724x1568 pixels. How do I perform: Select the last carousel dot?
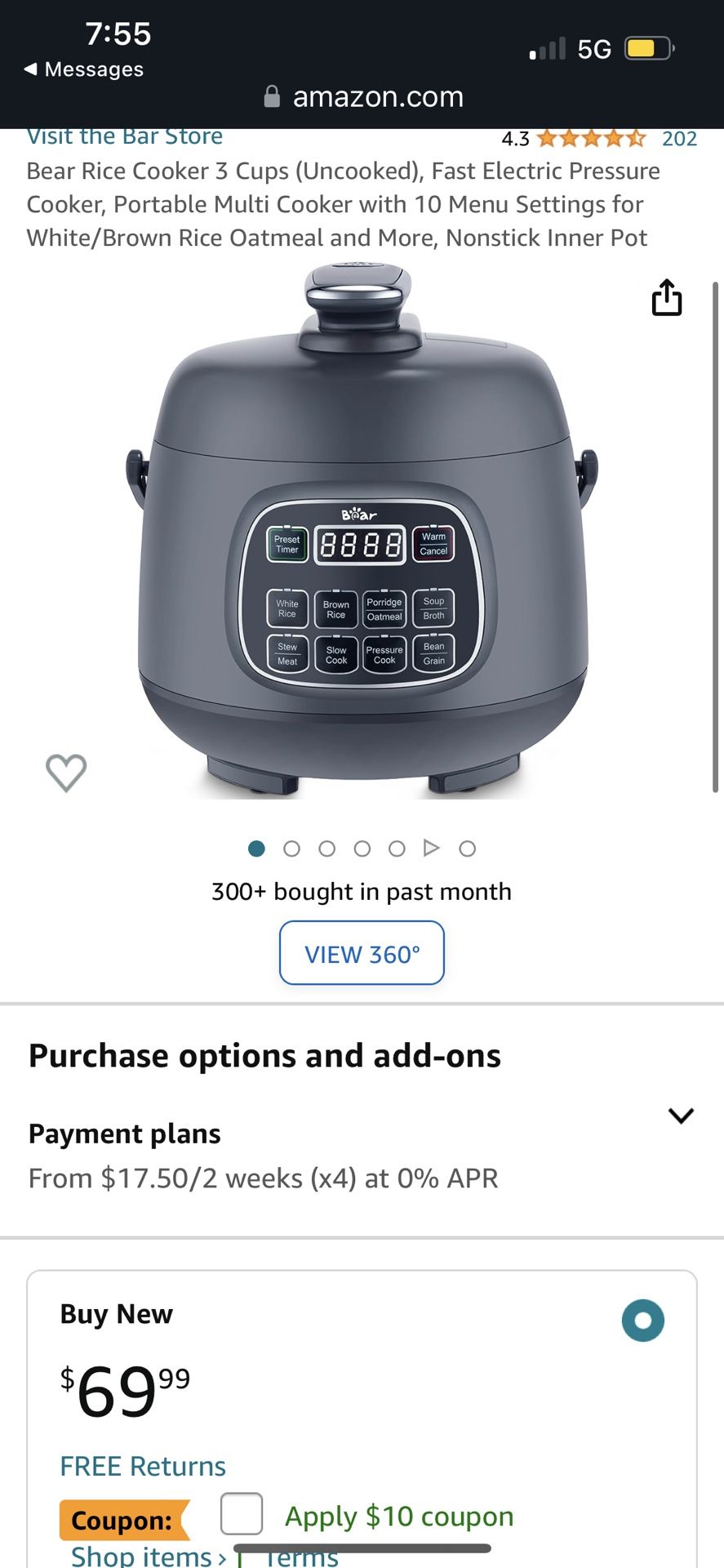(468, 849)
